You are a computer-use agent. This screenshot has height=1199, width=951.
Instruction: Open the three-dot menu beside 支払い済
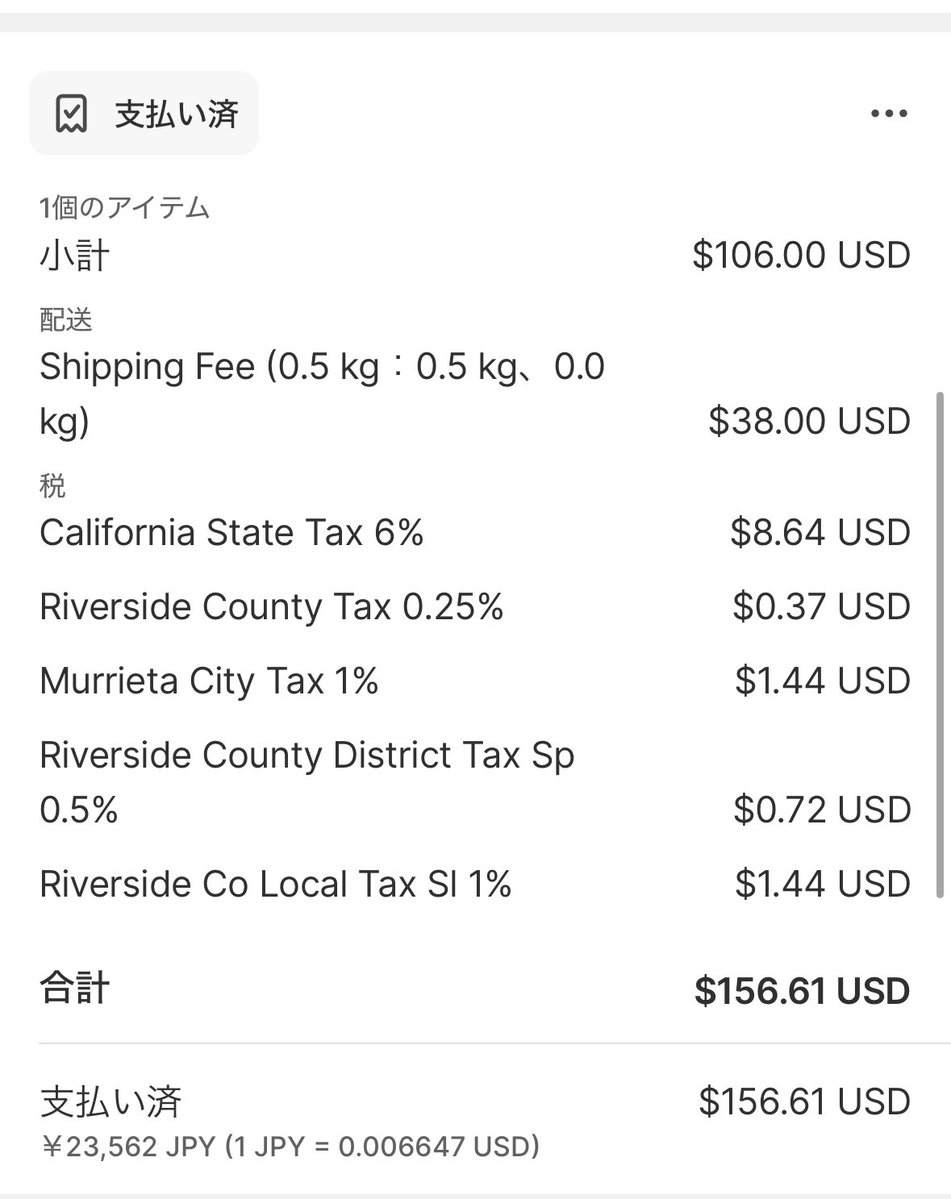point(888,114)
